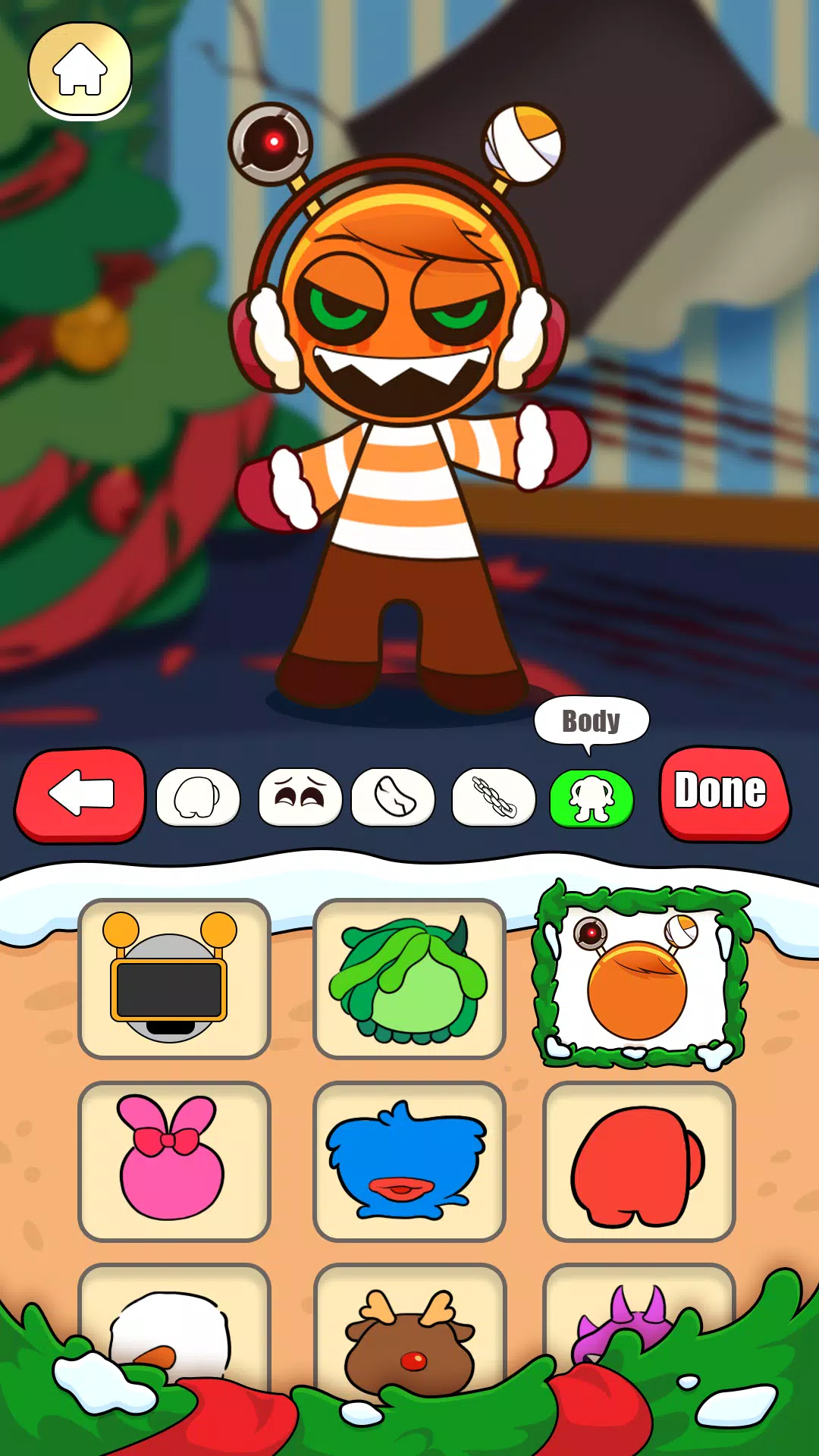The width and height of the screenshot is (819, 1456).
Task: Choose the white snowman body
Action: pyautogui.click(x=174, y=1323)
